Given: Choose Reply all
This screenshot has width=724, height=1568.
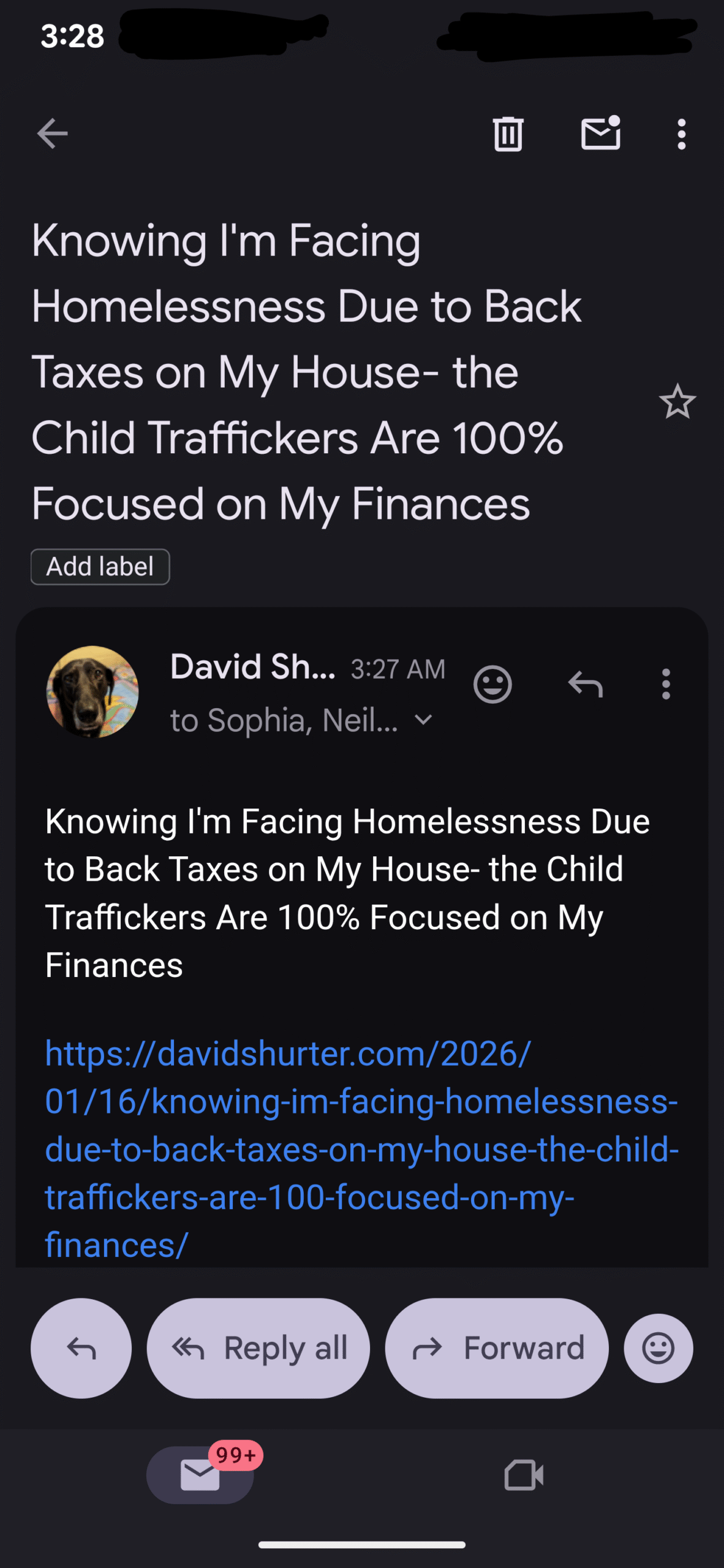Looking at the screenshot, I should coord(258,1348).
